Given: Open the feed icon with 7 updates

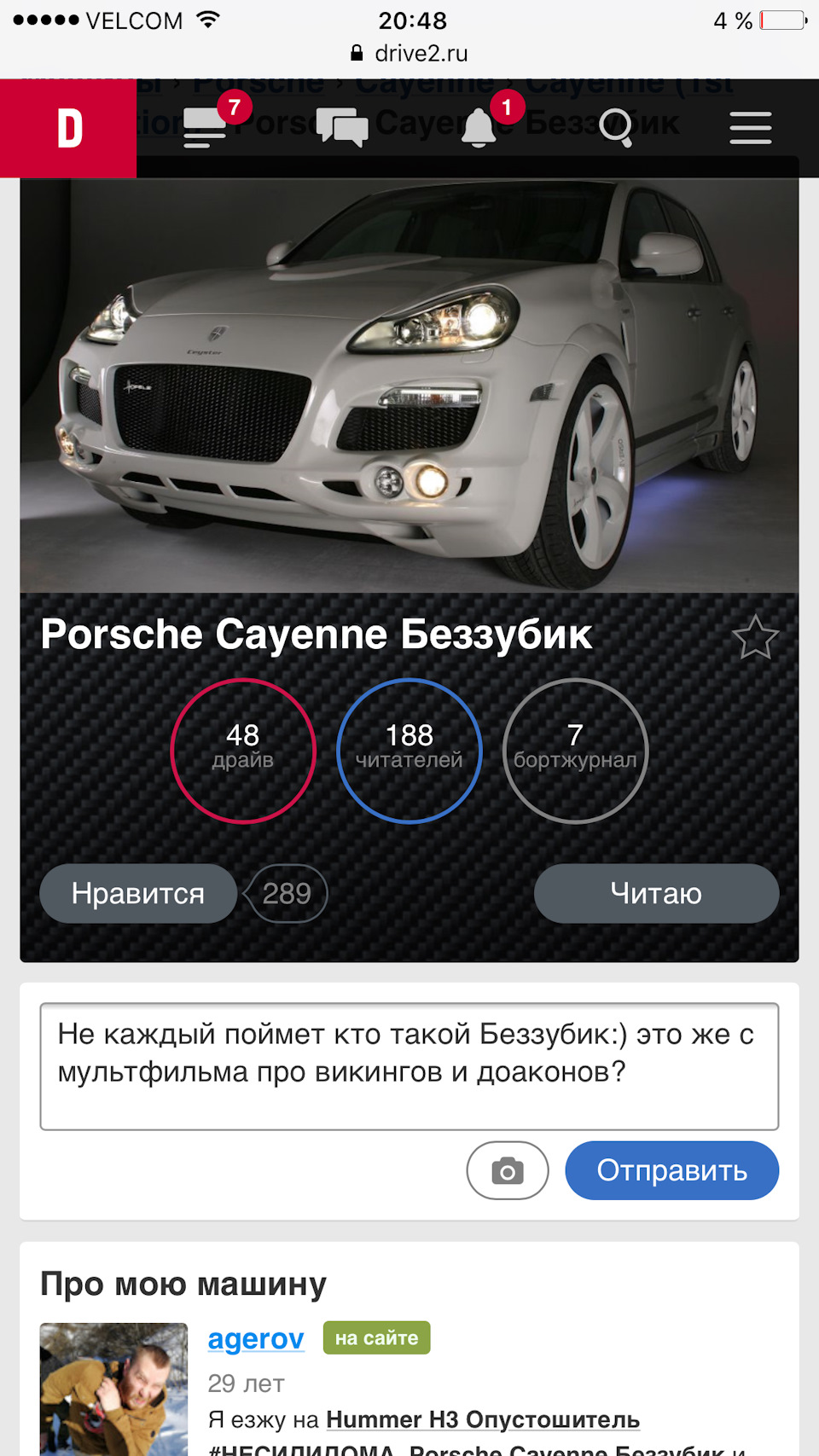Looking at the screenshot, I should point(206,128).
